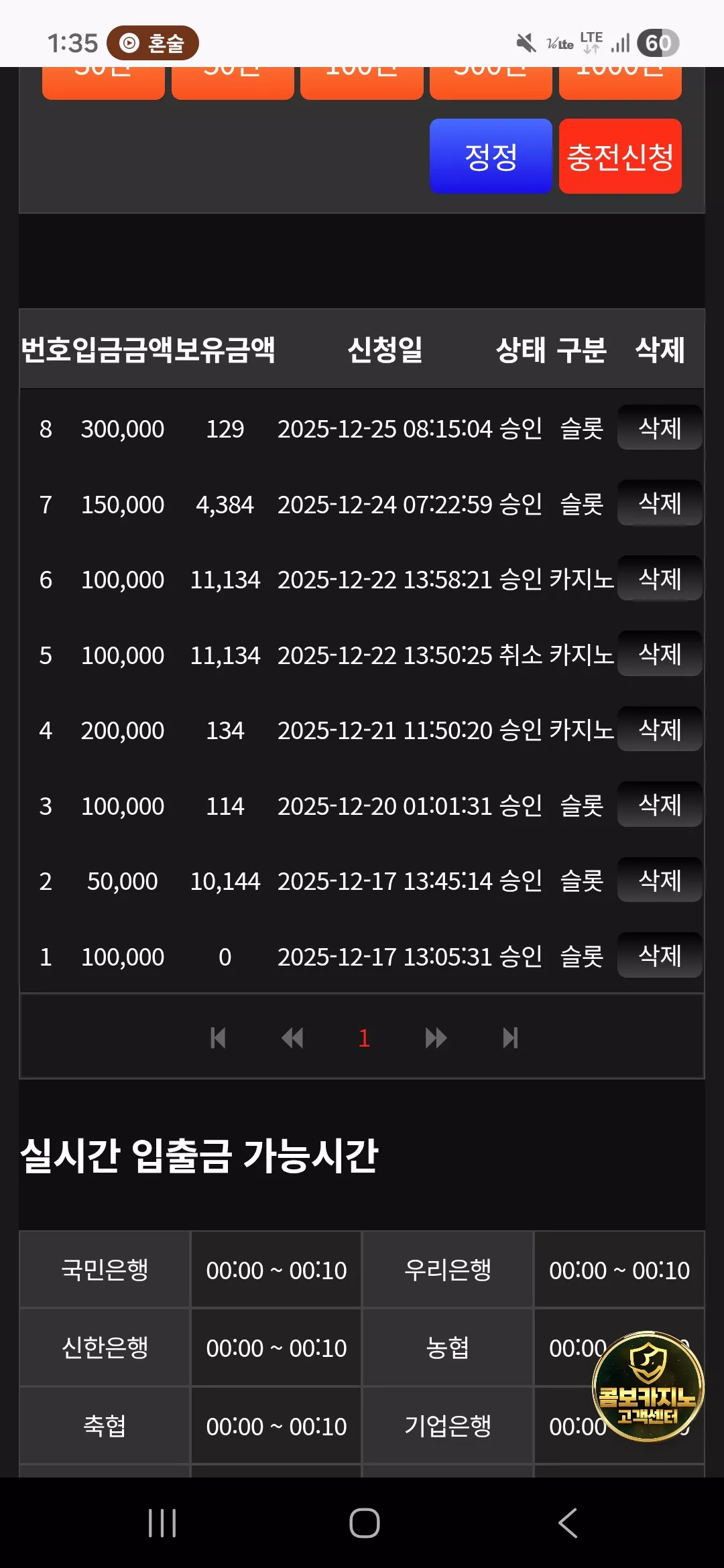Go to the next page
The width and height of the screenshot is (724, 1568).
pyautogui.click(x=436, y=1038)
